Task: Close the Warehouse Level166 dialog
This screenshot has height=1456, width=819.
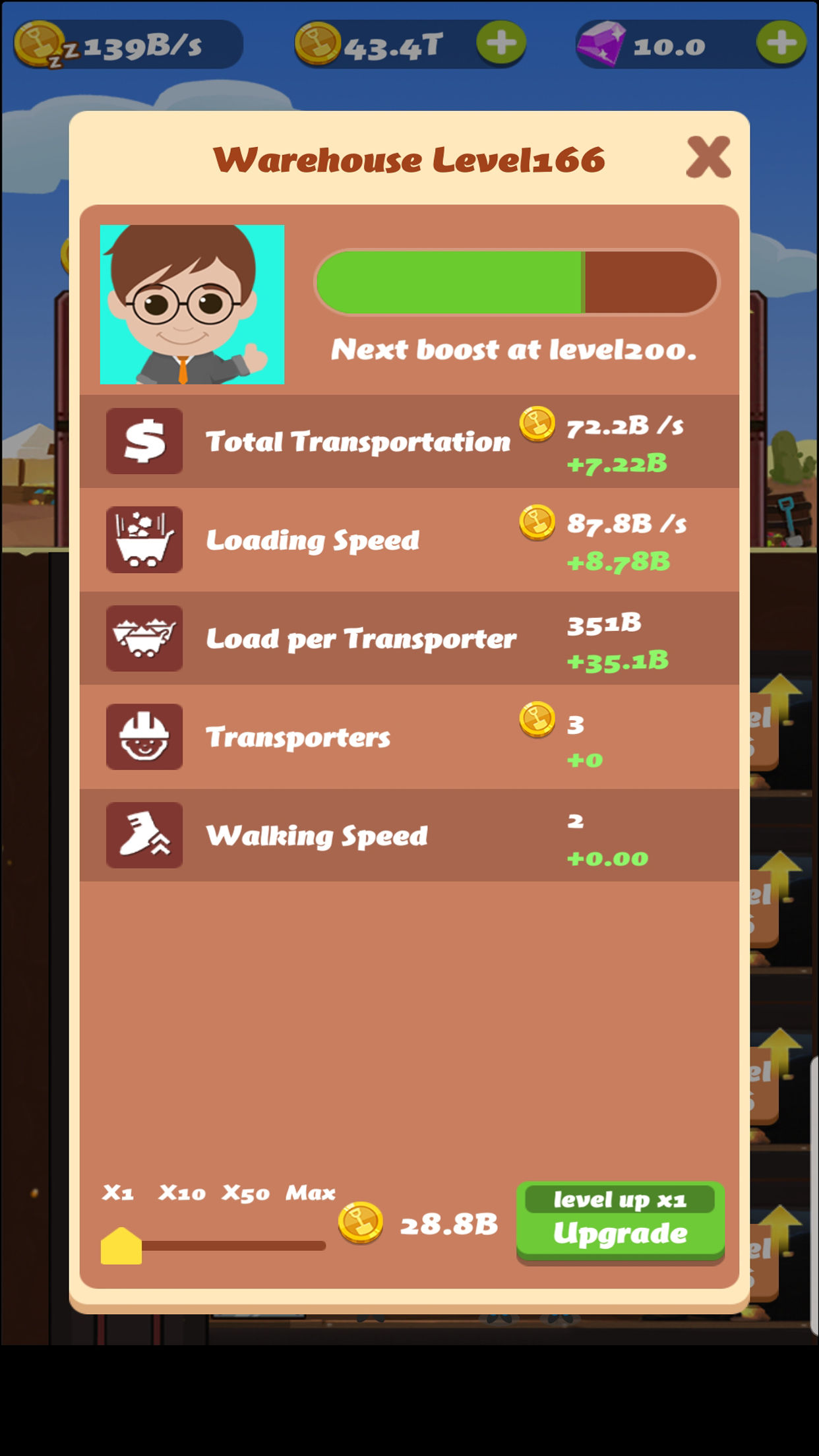Action: click(x=708, y=157)
